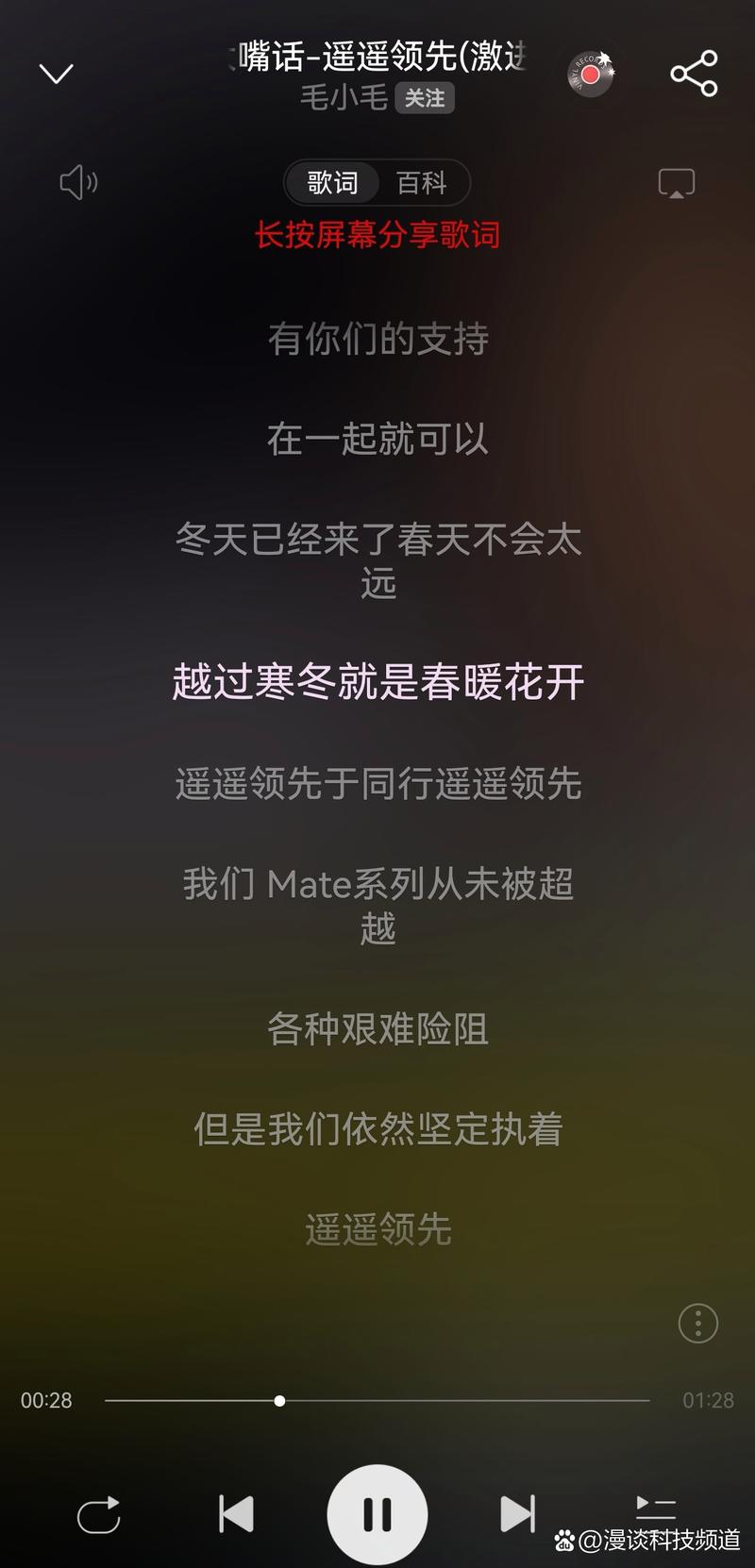Screen dimensions: 755x1568
Task: Switch to the 百科 tab
Action: 423,183
